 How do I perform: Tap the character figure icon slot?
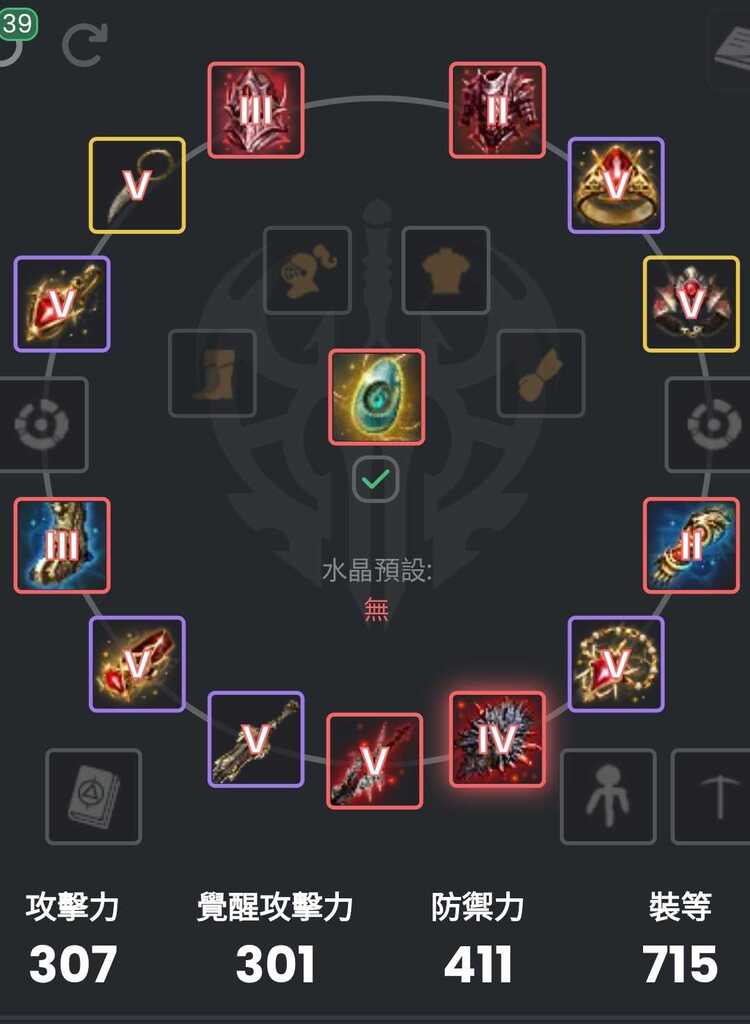tap(608, 796)
